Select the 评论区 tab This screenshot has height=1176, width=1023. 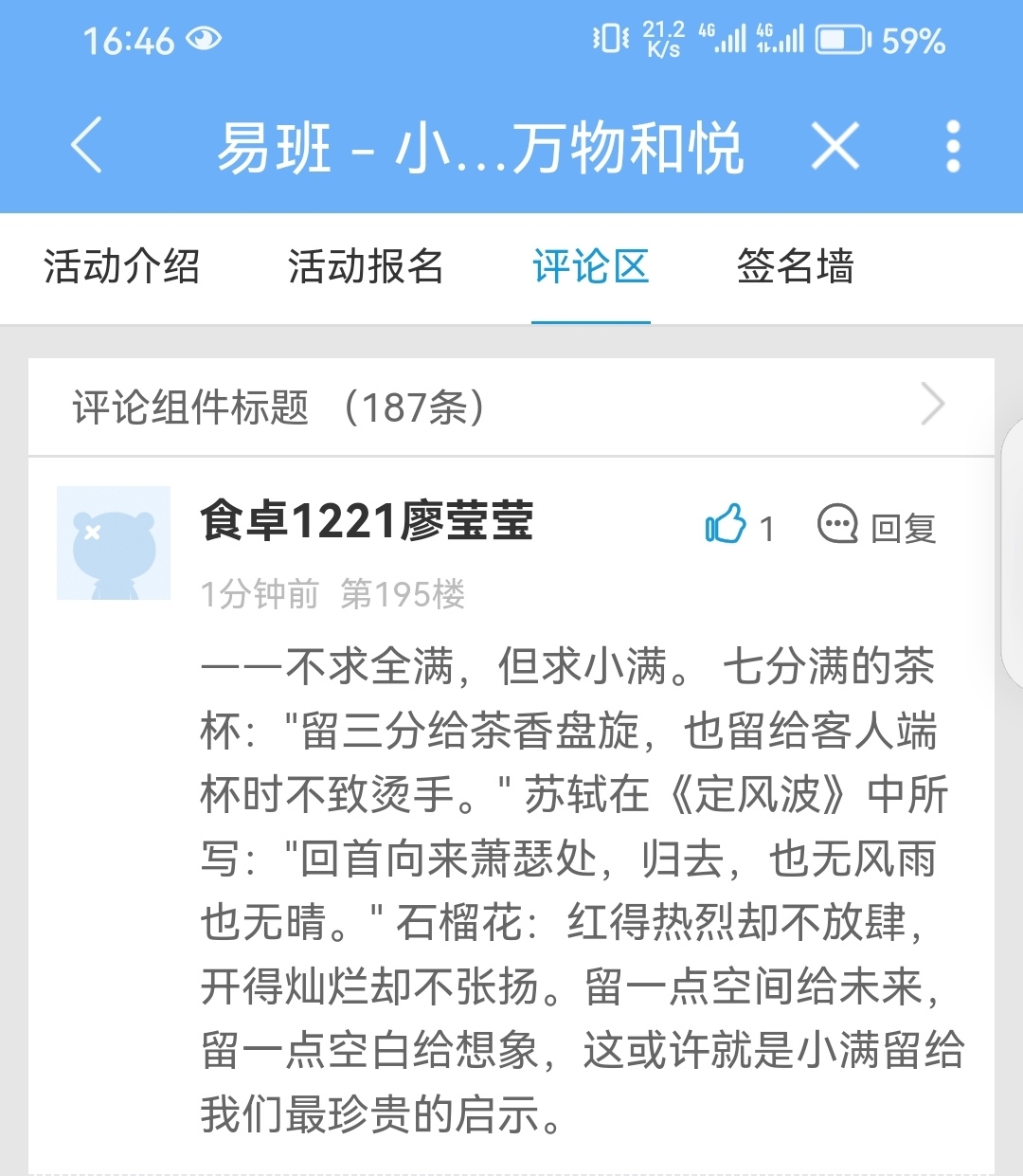click(x=590, y=266)
